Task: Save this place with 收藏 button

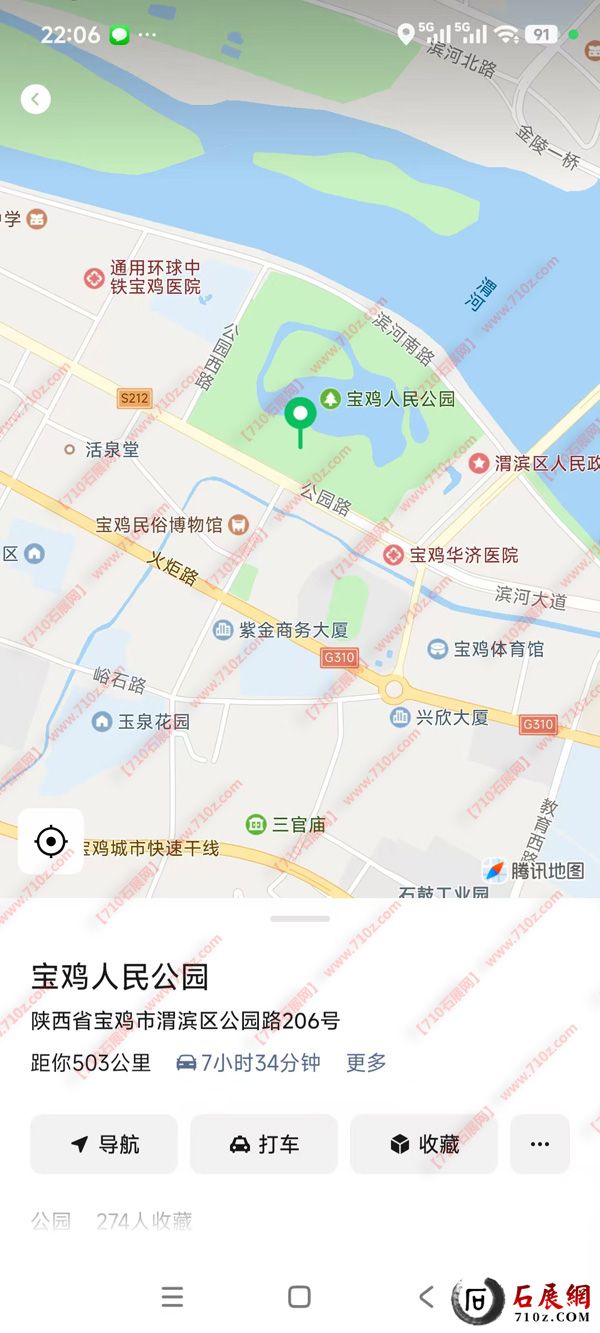Action: pyautogui.click(x=424, y=1145)
